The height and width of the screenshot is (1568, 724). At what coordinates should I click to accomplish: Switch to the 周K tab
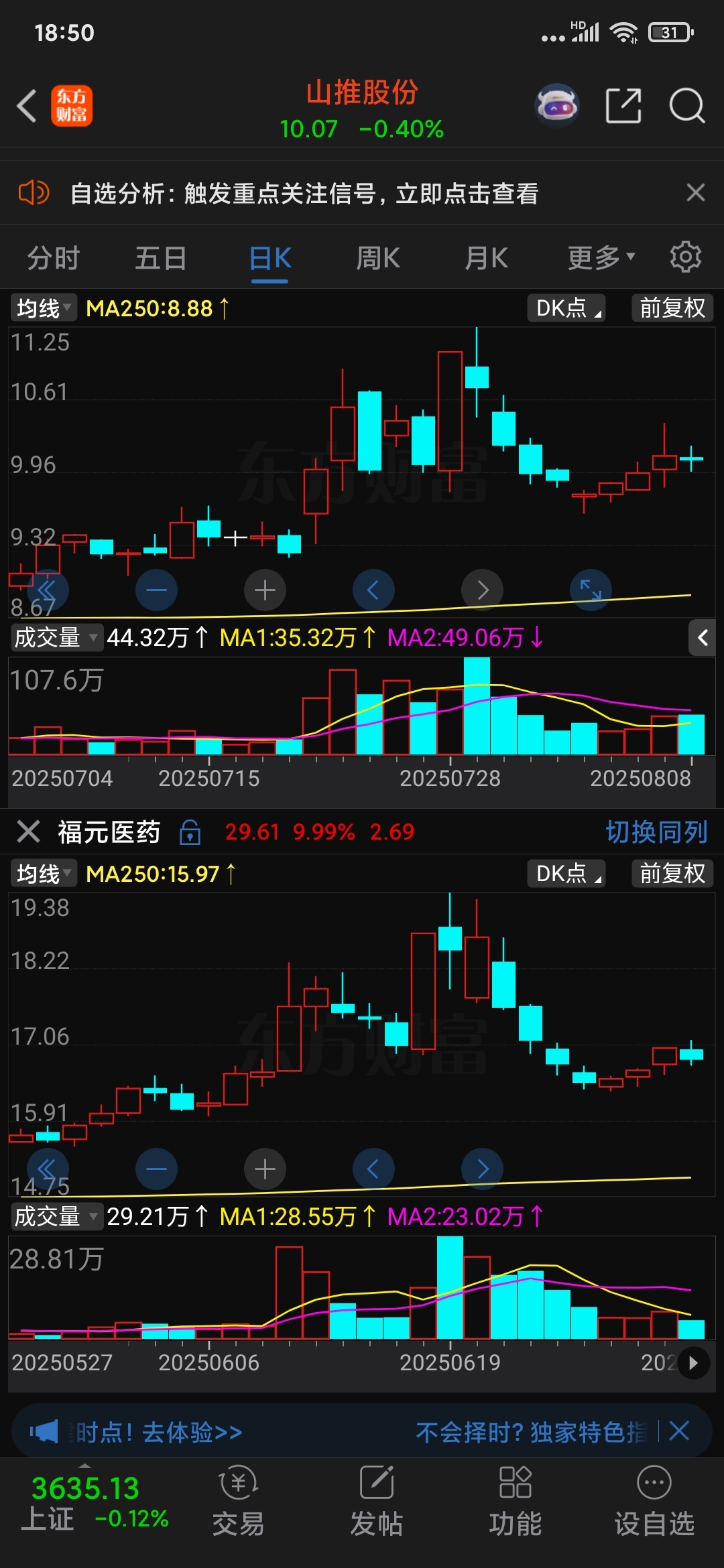378,258
